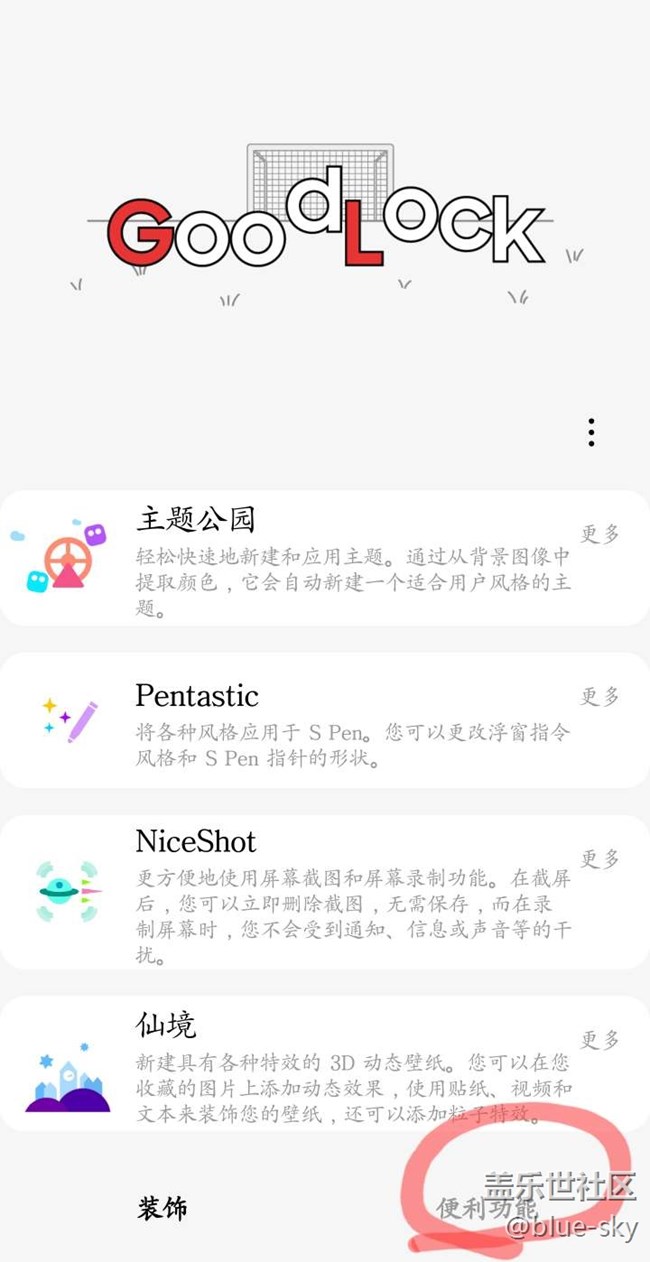Open the NiceShot module card

(x=300, y=892)
